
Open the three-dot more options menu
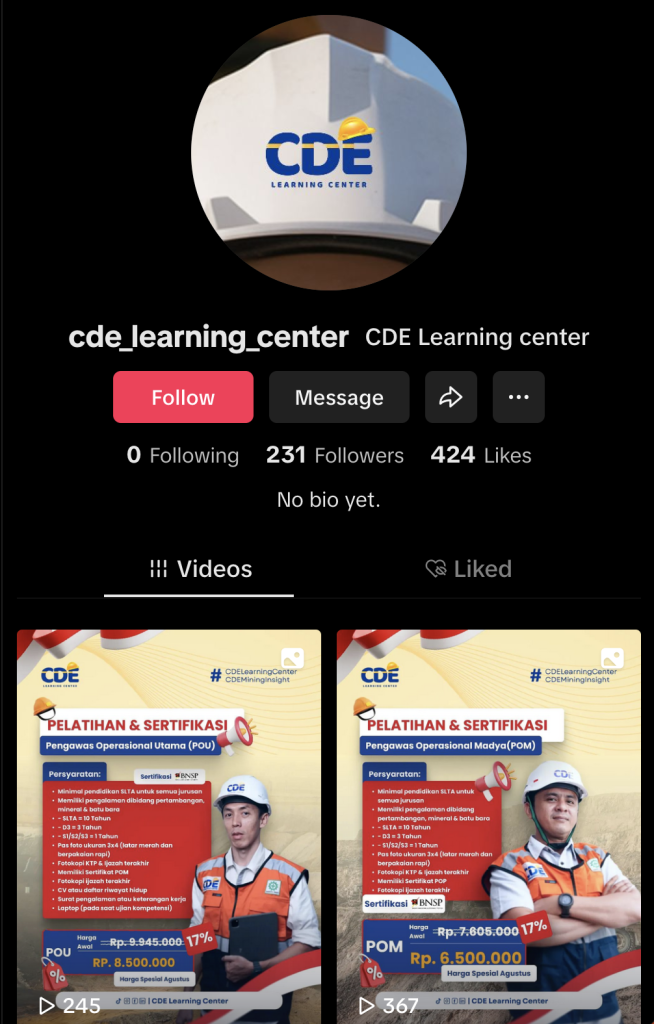[x=518, y=397]
